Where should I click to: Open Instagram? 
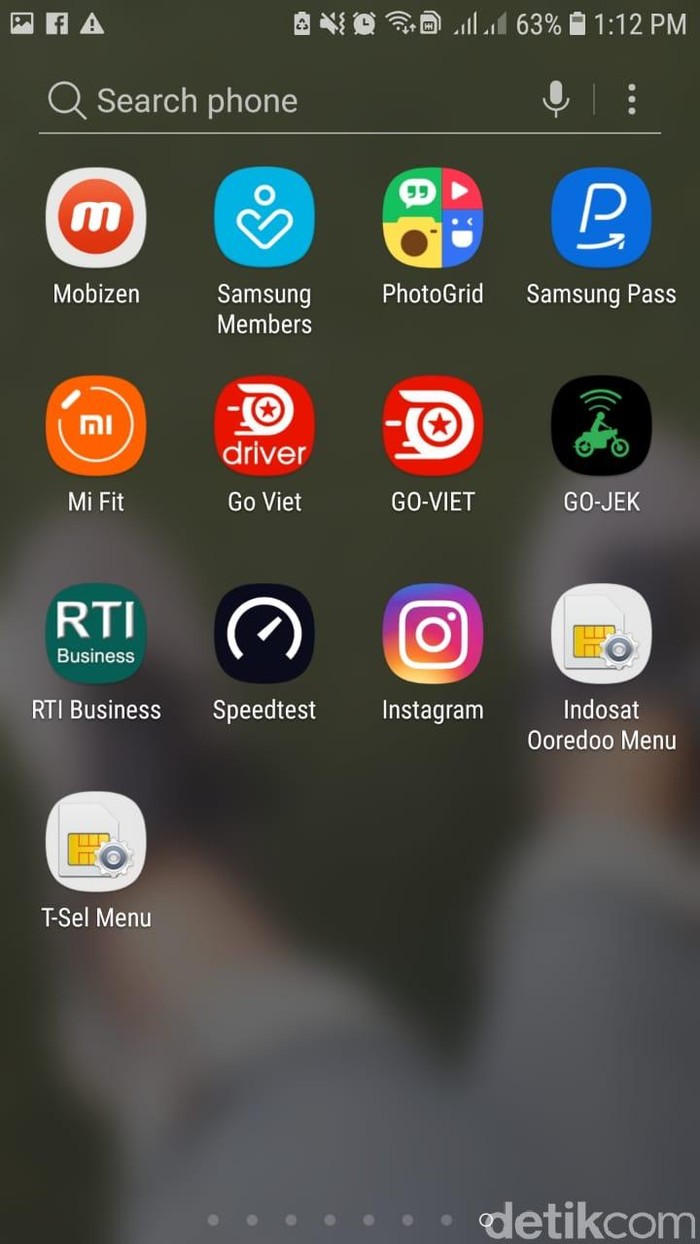(x=432, y=634)
